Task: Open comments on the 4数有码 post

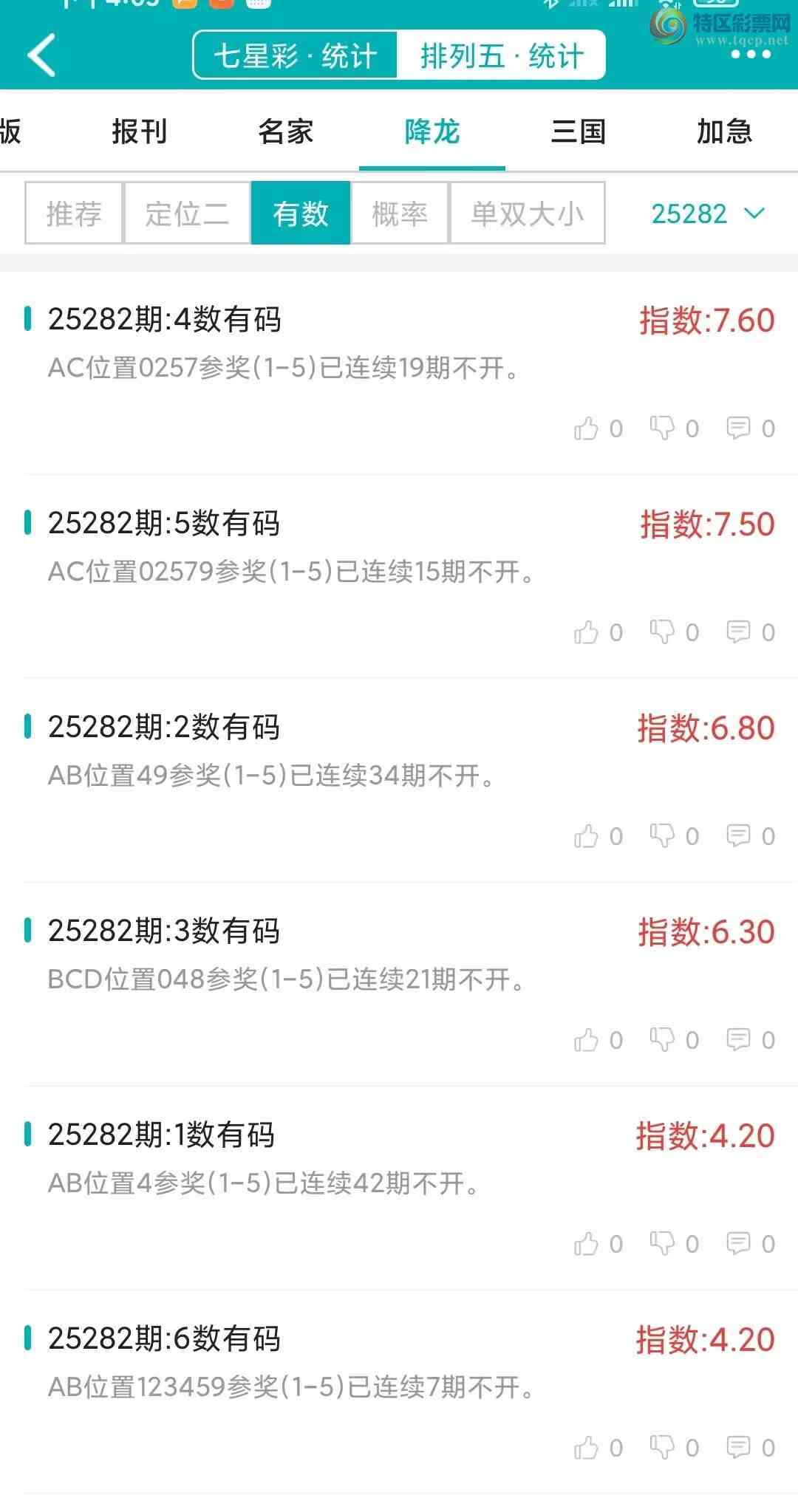Action: [737, 428]
